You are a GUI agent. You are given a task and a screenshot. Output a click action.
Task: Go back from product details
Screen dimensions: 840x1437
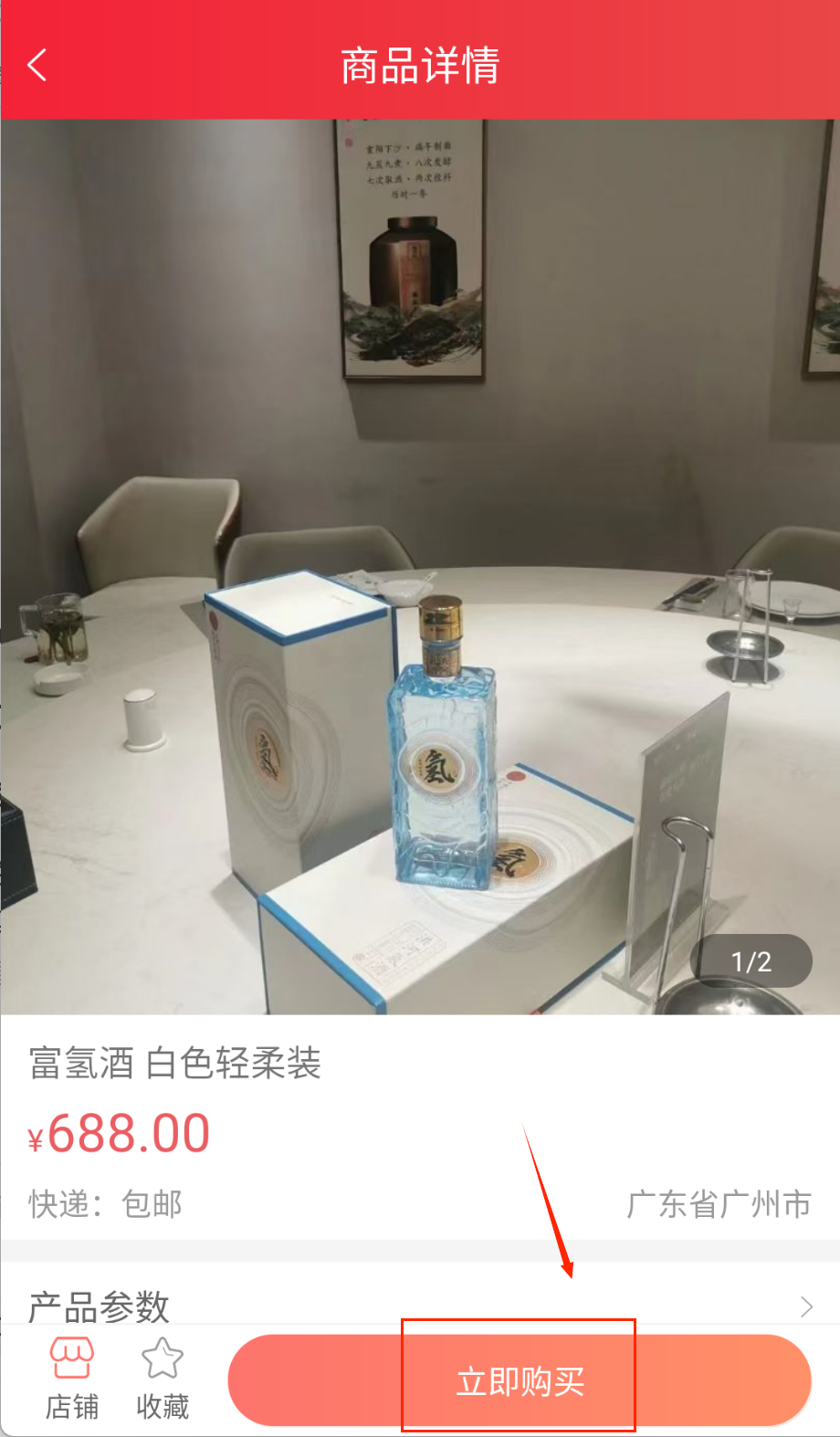click(37, 66)
